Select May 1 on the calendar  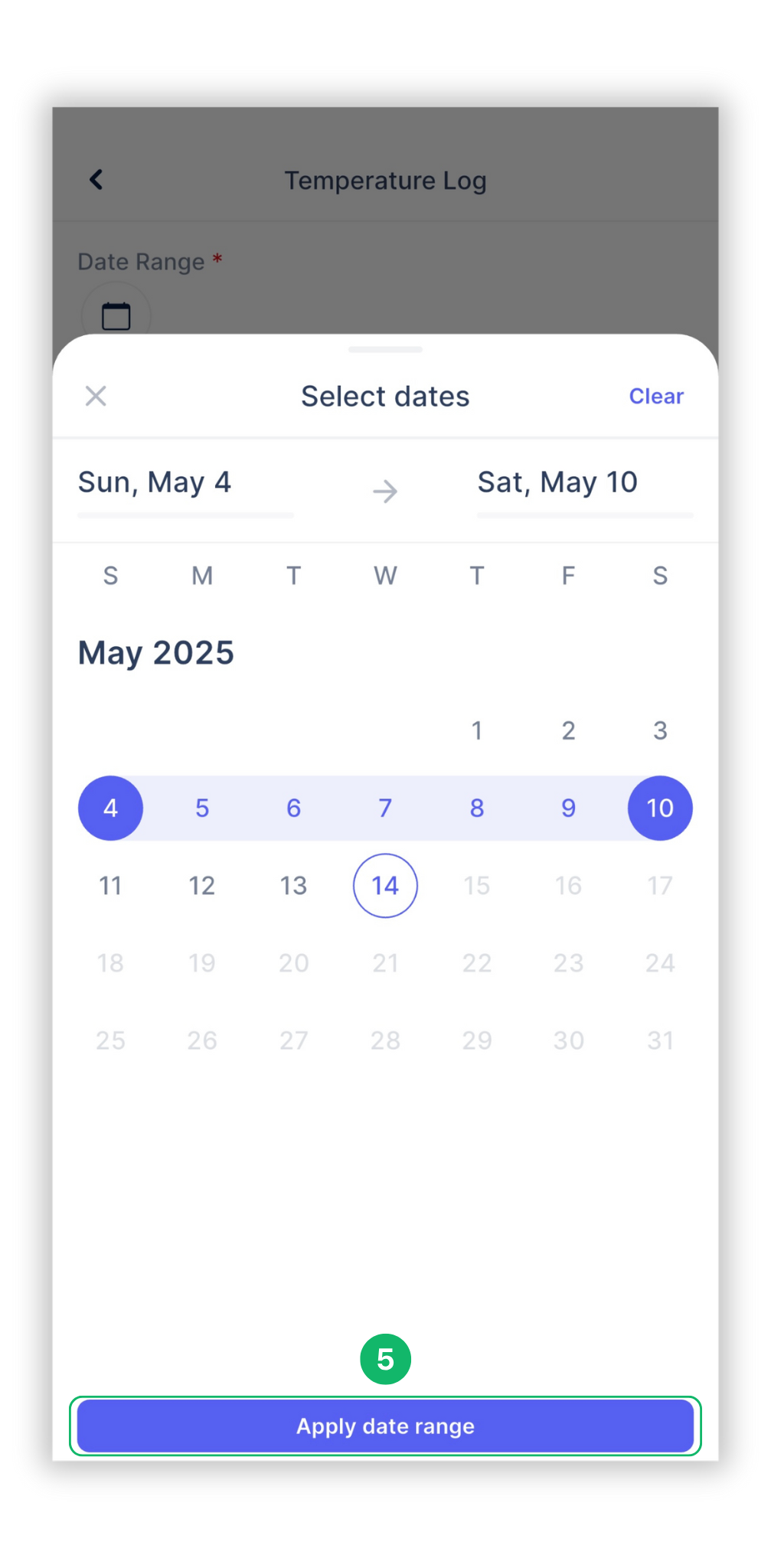(x=476, y=730)
